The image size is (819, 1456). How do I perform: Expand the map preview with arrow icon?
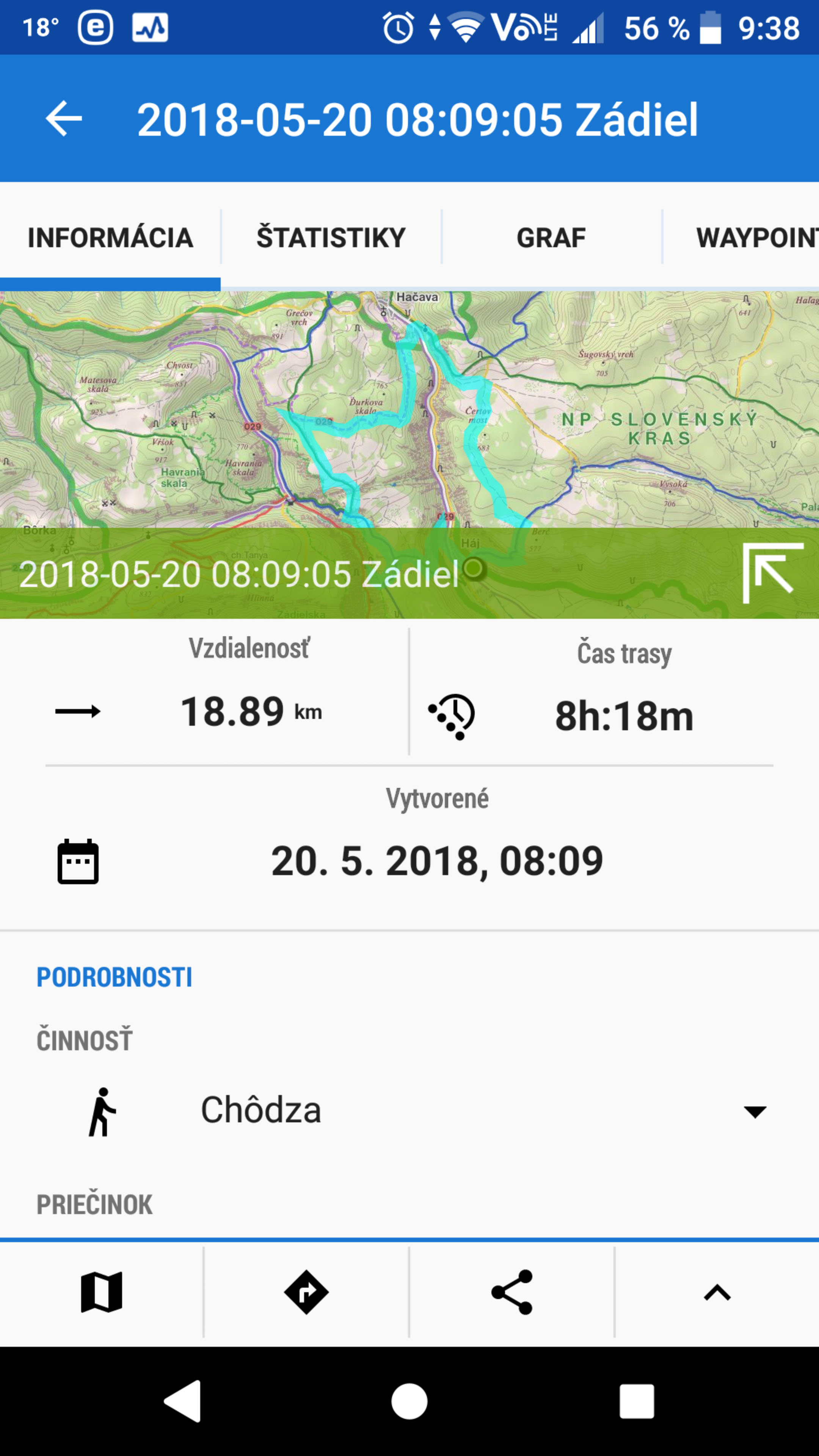(x=772, y=573)
